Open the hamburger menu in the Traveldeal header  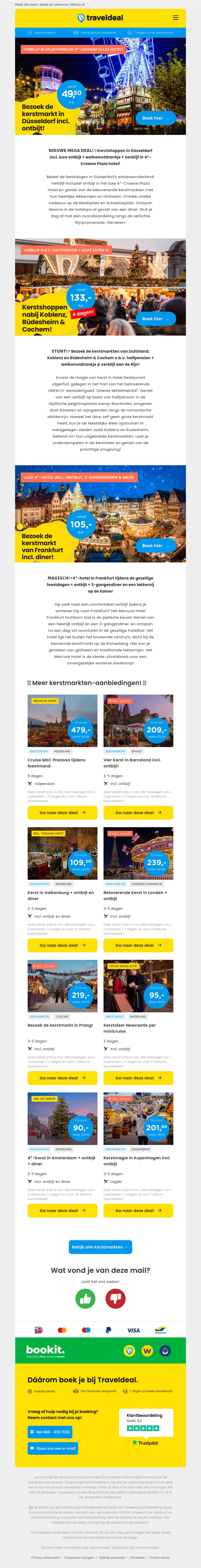(175, 18)
